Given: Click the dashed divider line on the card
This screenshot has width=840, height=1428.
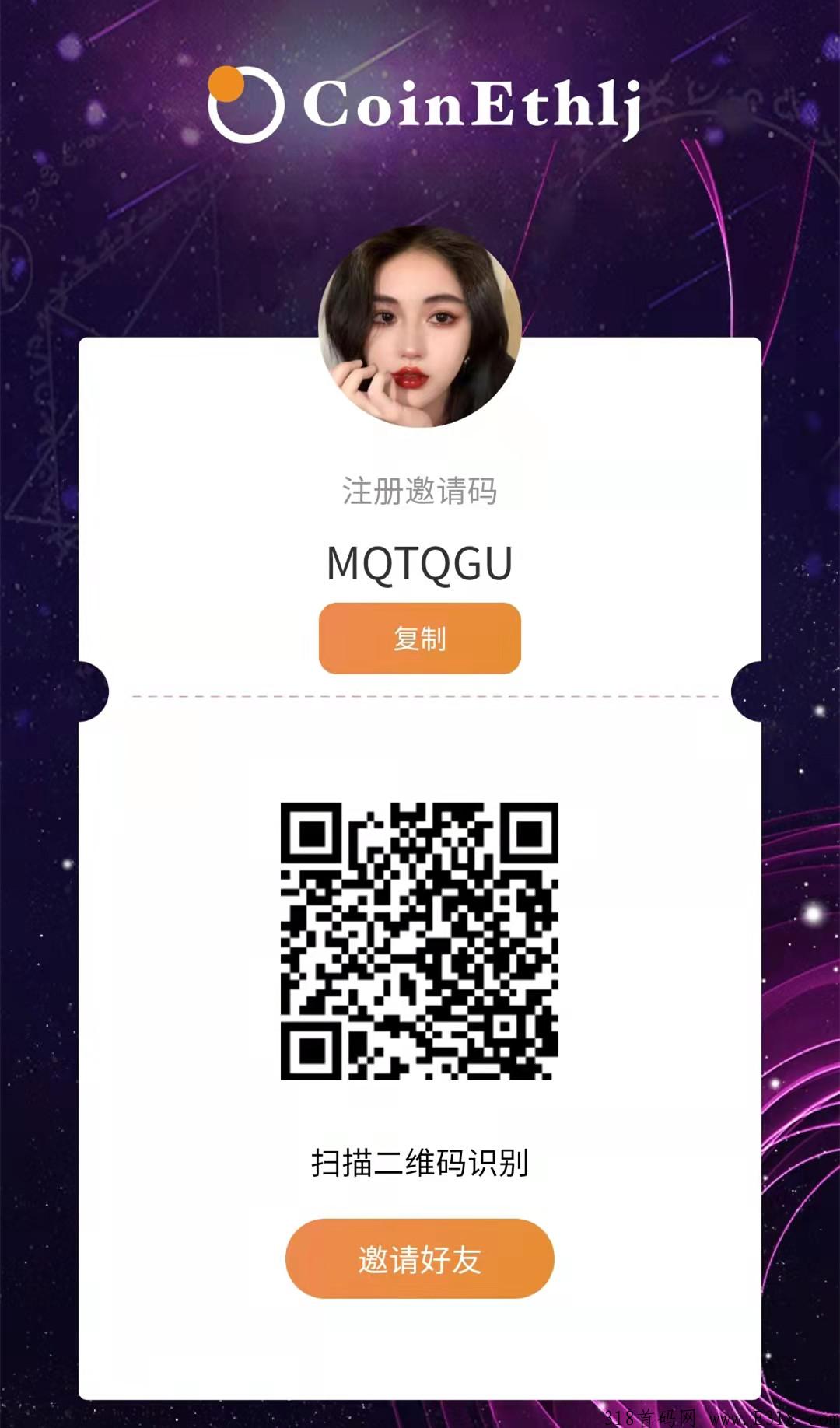Looking at the screenshot, I should click(420, 695).
